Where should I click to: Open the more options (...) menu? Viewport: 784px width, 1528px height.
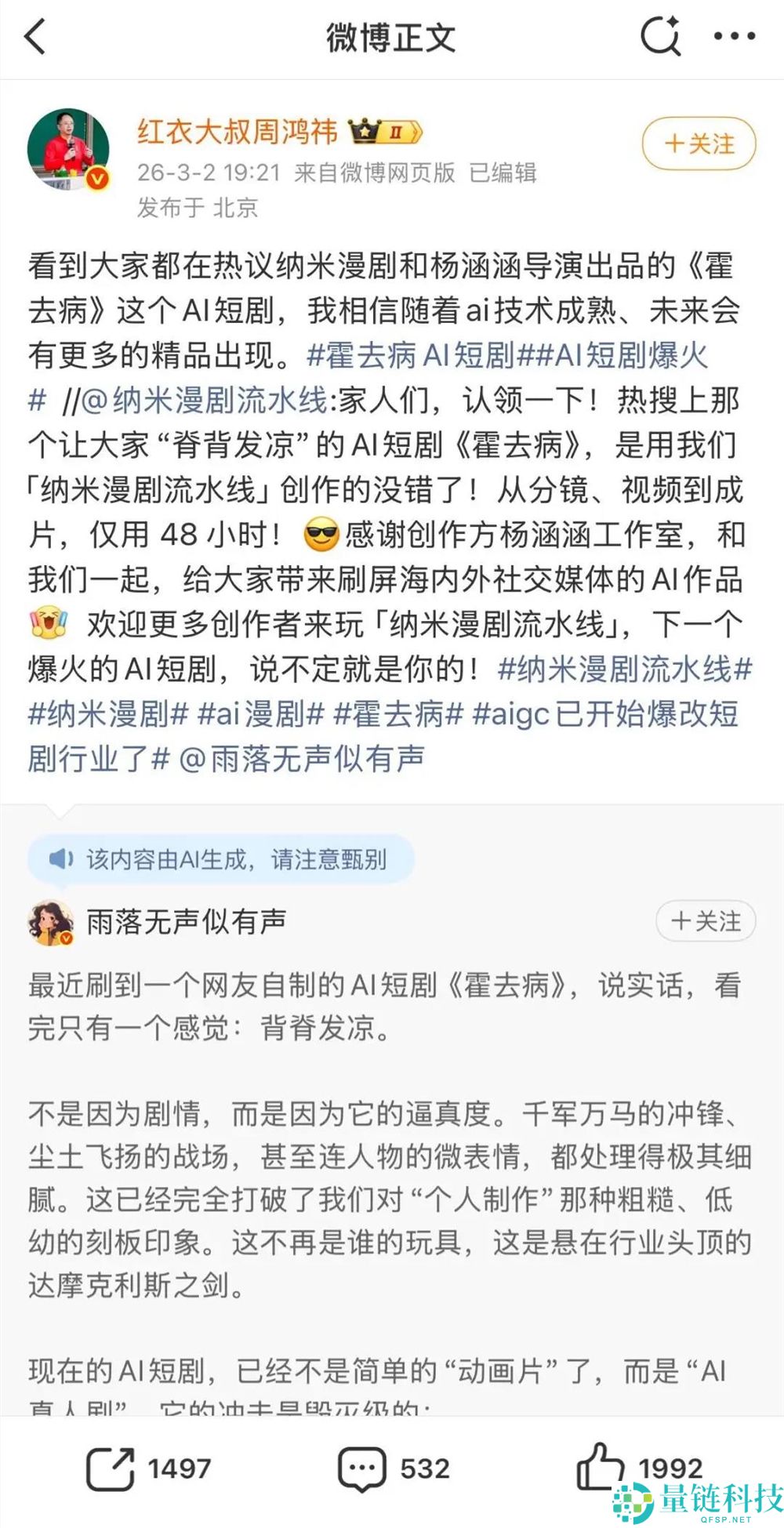click(x=733, y=35)
